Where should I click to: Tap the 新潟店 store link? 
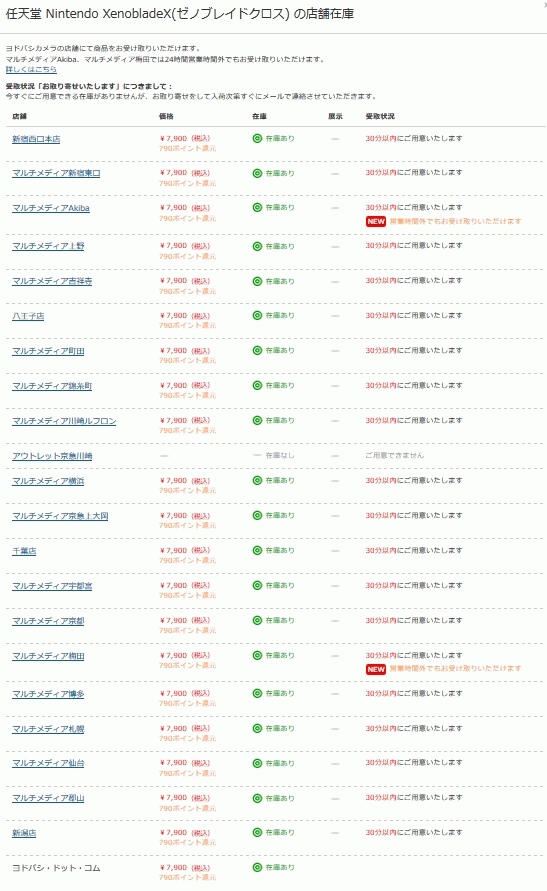pyautogui.click(x=24, y=833)
